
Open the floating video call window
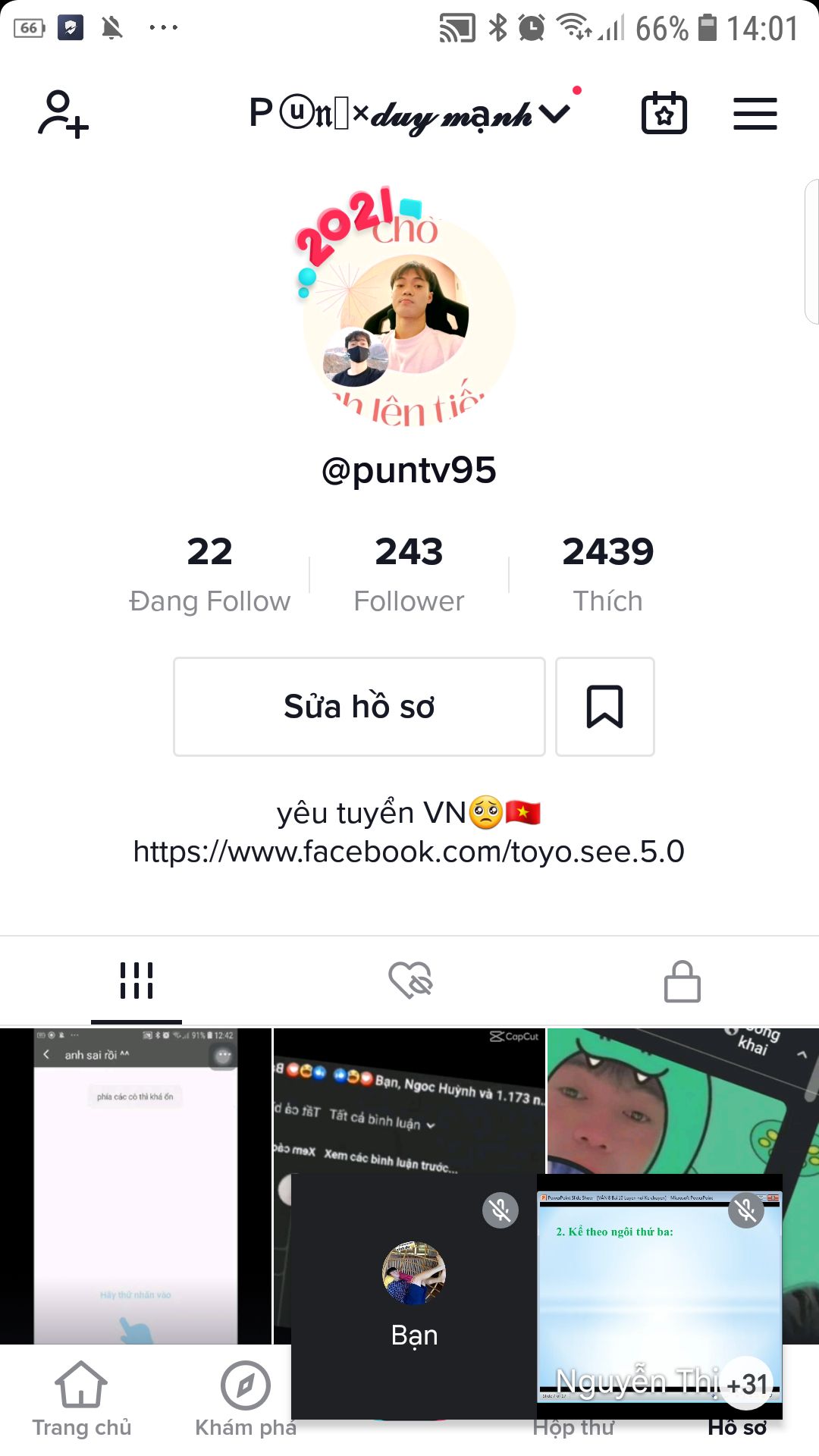(x=535, y=1297)
